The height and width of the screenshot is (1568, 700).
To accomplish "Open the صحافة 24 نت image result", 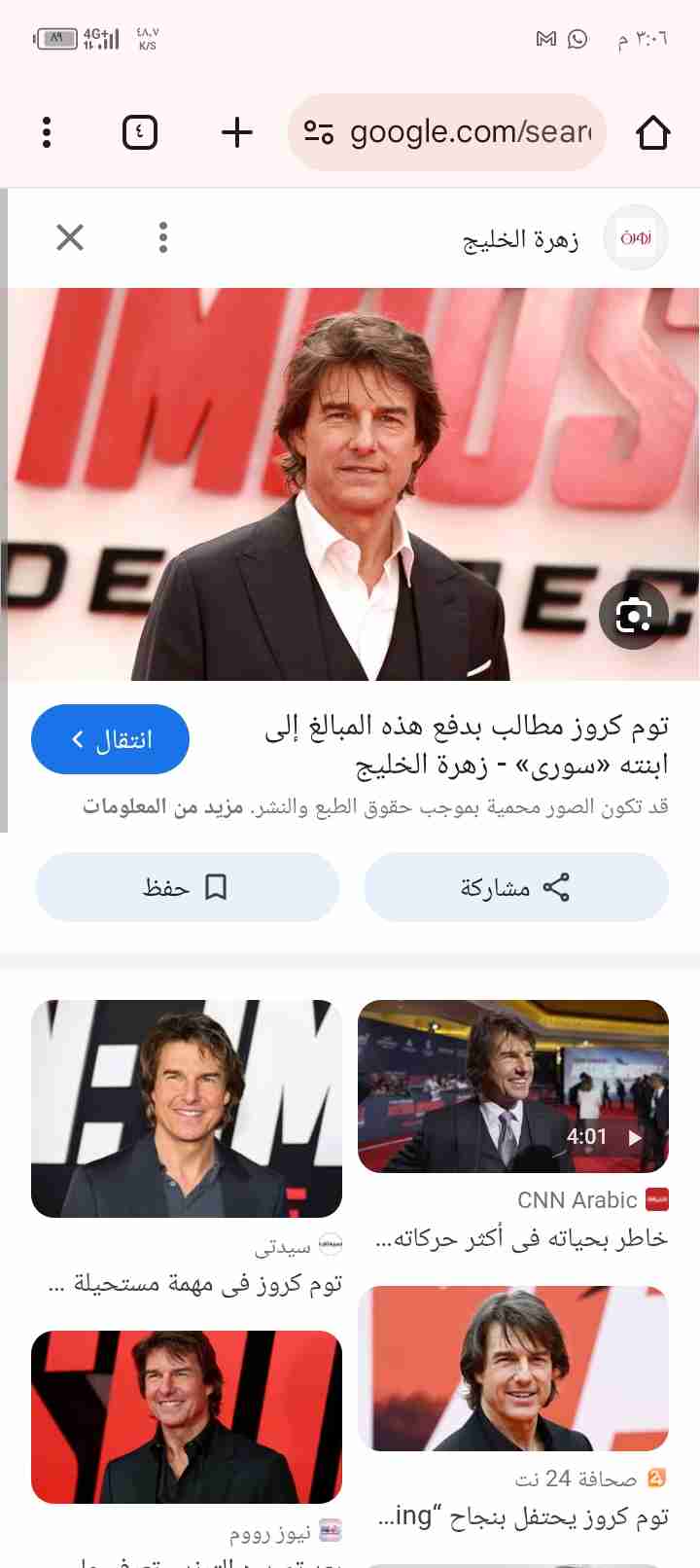I will click(x=513, y=1369).
